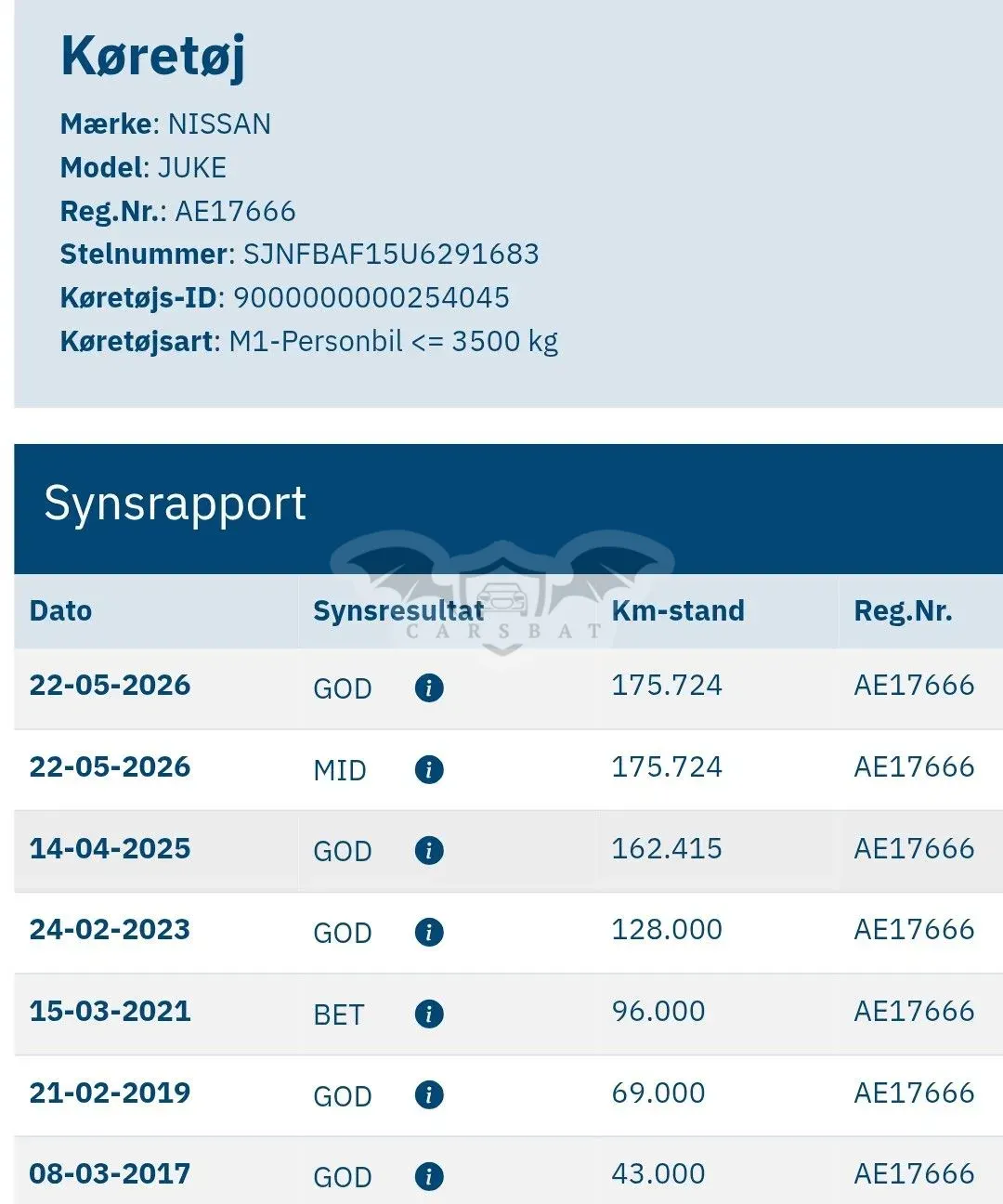View info for the 15-03-2021 BET result
This screenshot has height=1204, width=1003.
(428, 1014)
